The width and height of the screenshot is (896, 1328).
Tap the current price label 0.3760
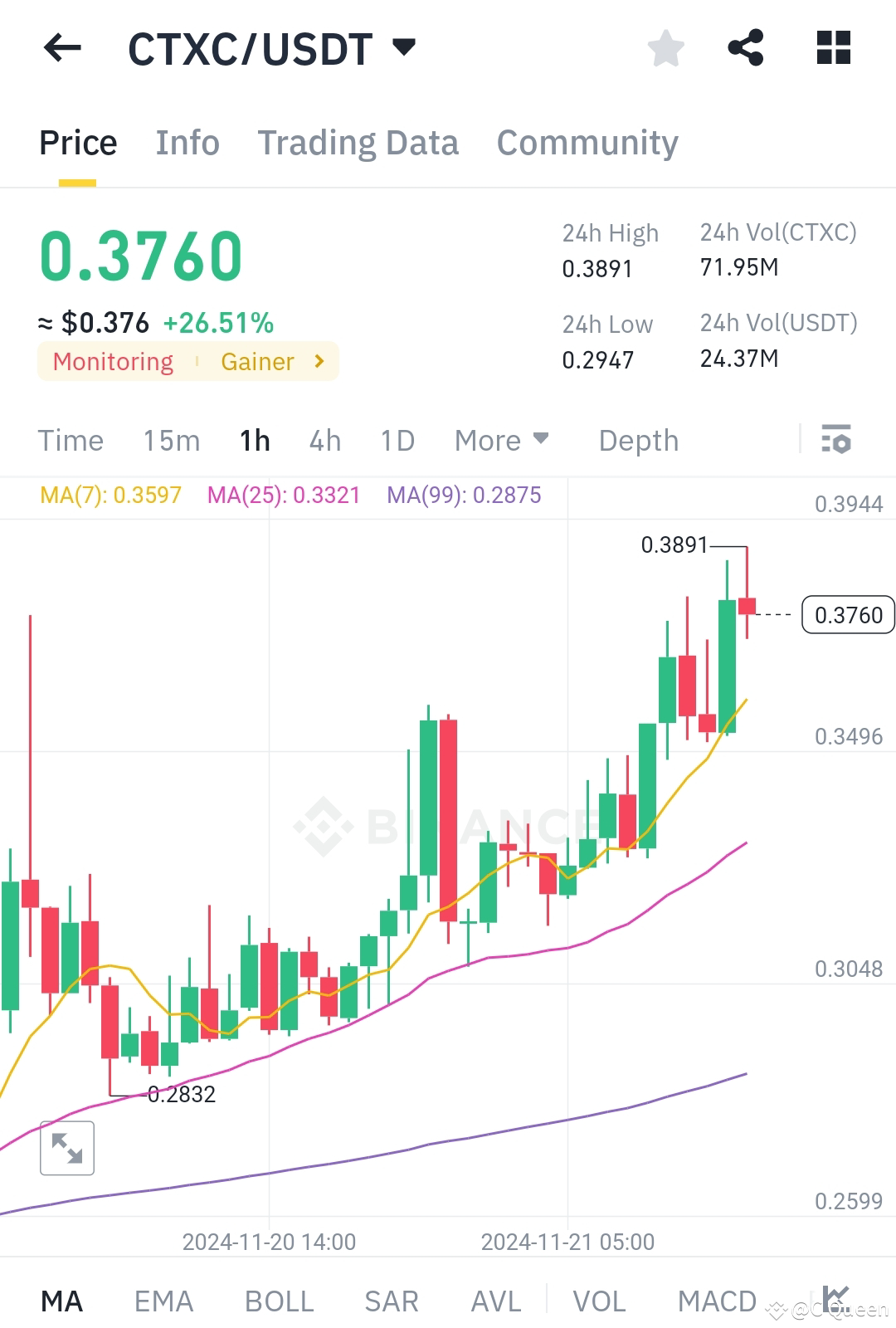click(848, 615)
